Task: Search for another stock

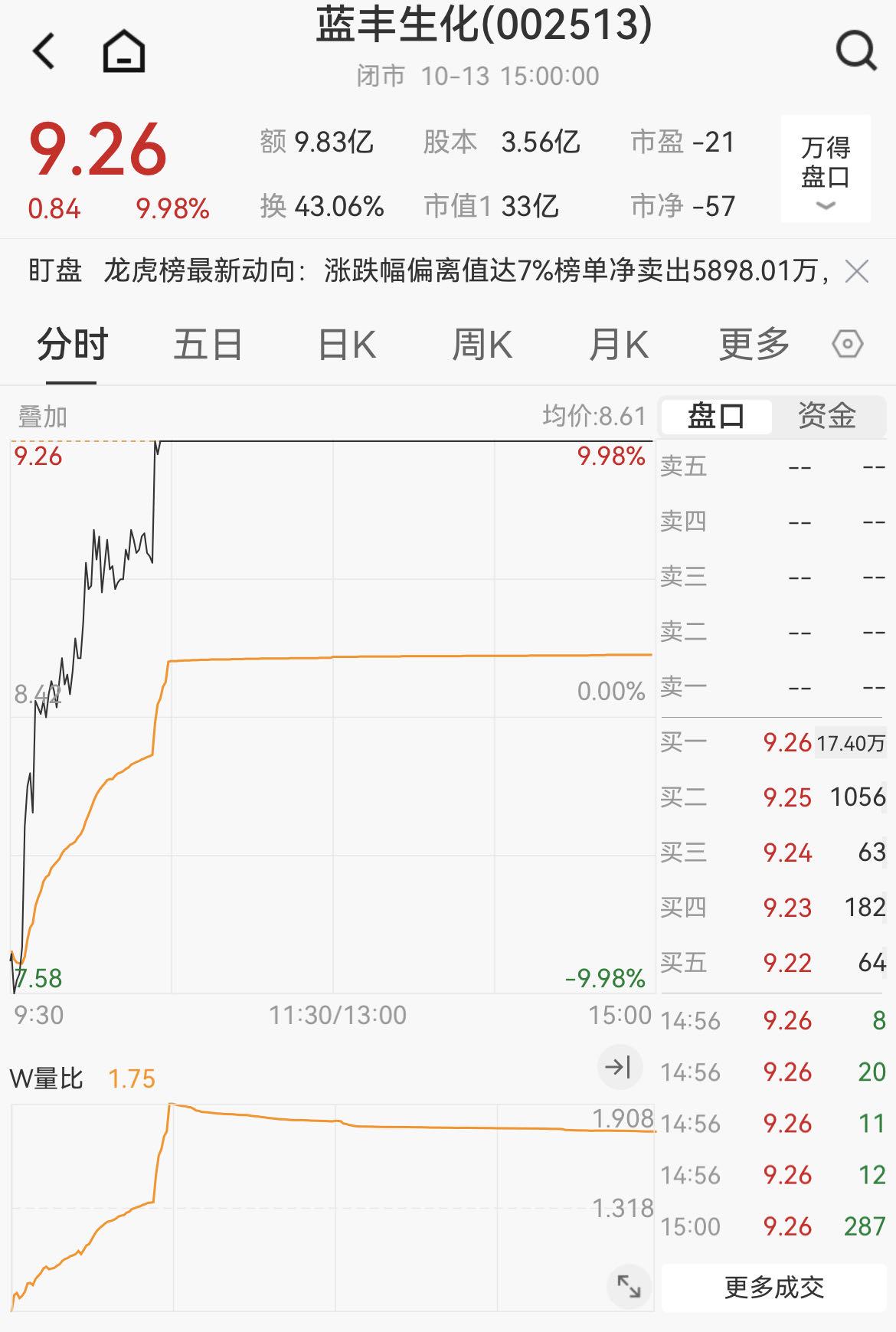Action: 855,52
